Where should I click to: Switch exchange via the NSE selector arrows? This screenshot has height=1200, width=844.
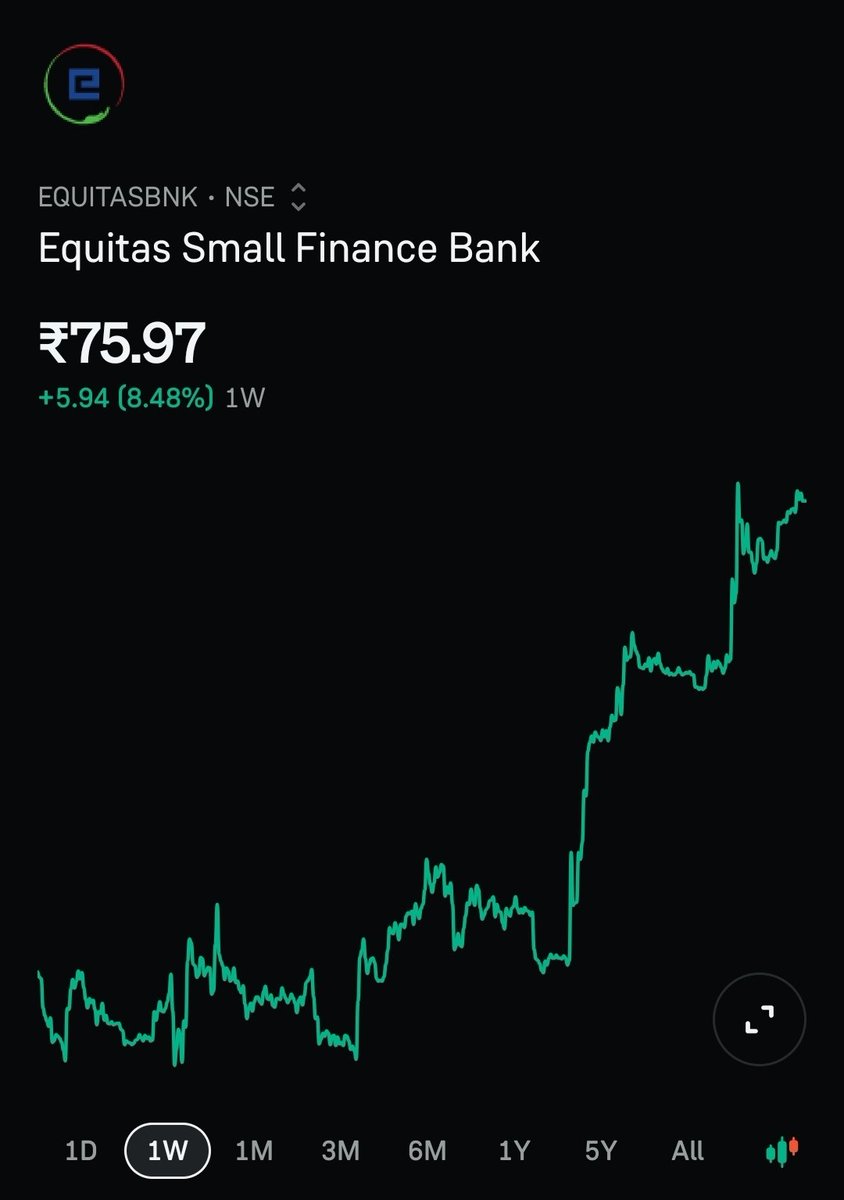point(297,197)
